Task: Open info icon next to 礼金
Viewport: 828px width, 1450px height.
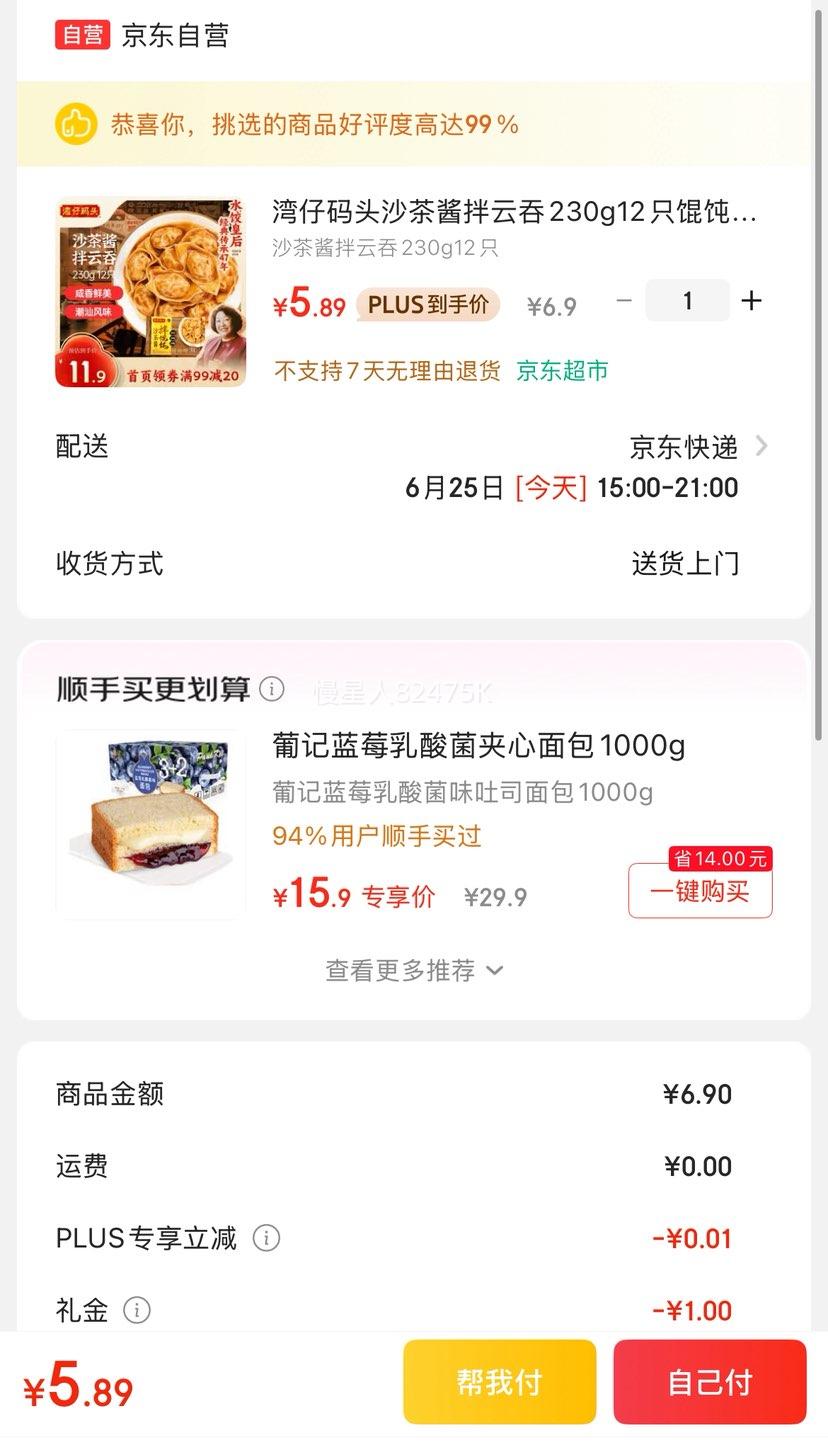Action: coord(137,1310)
